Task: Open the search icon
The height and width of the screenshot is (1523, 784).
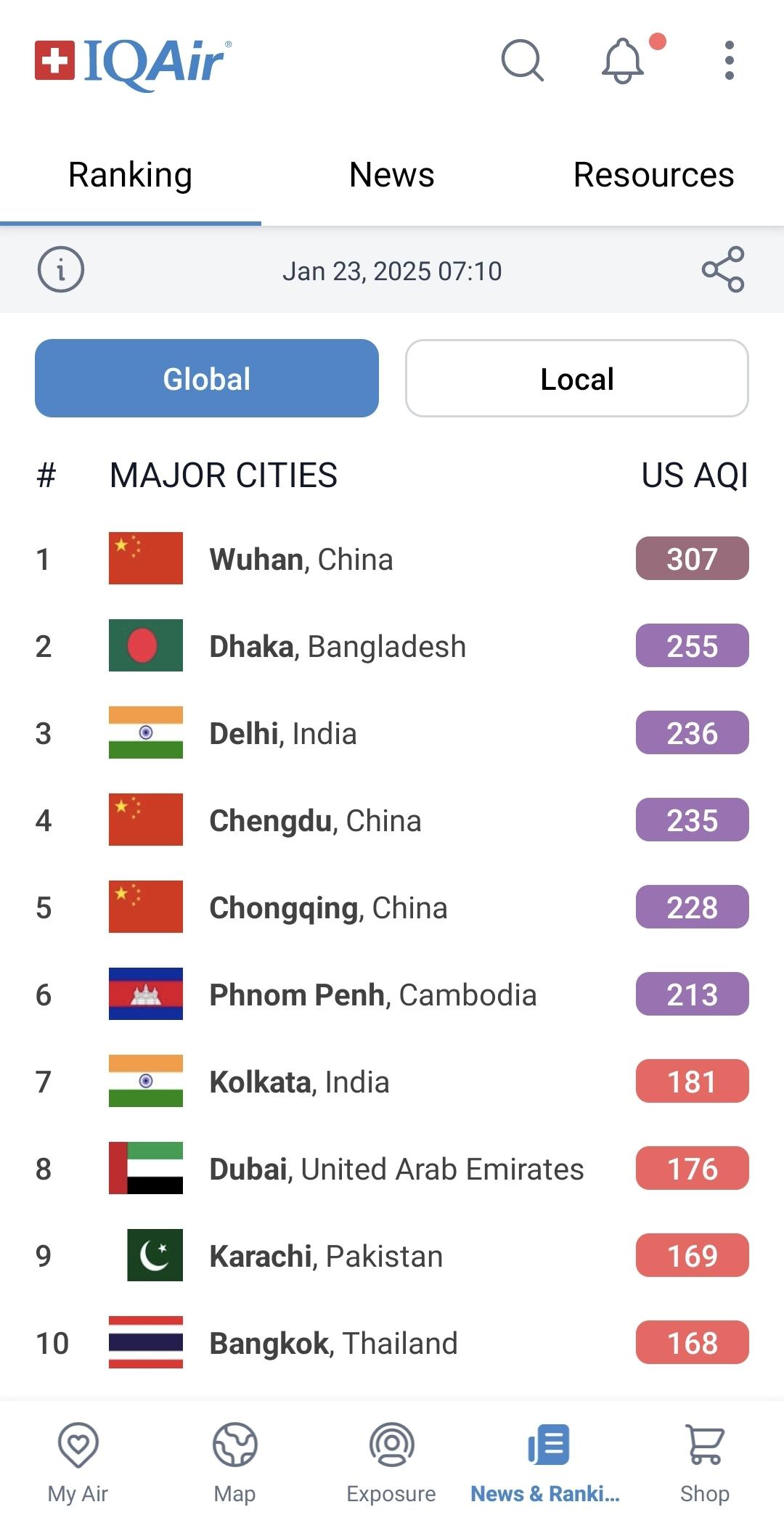Action: pyautogui.click(x=523, y=60)
